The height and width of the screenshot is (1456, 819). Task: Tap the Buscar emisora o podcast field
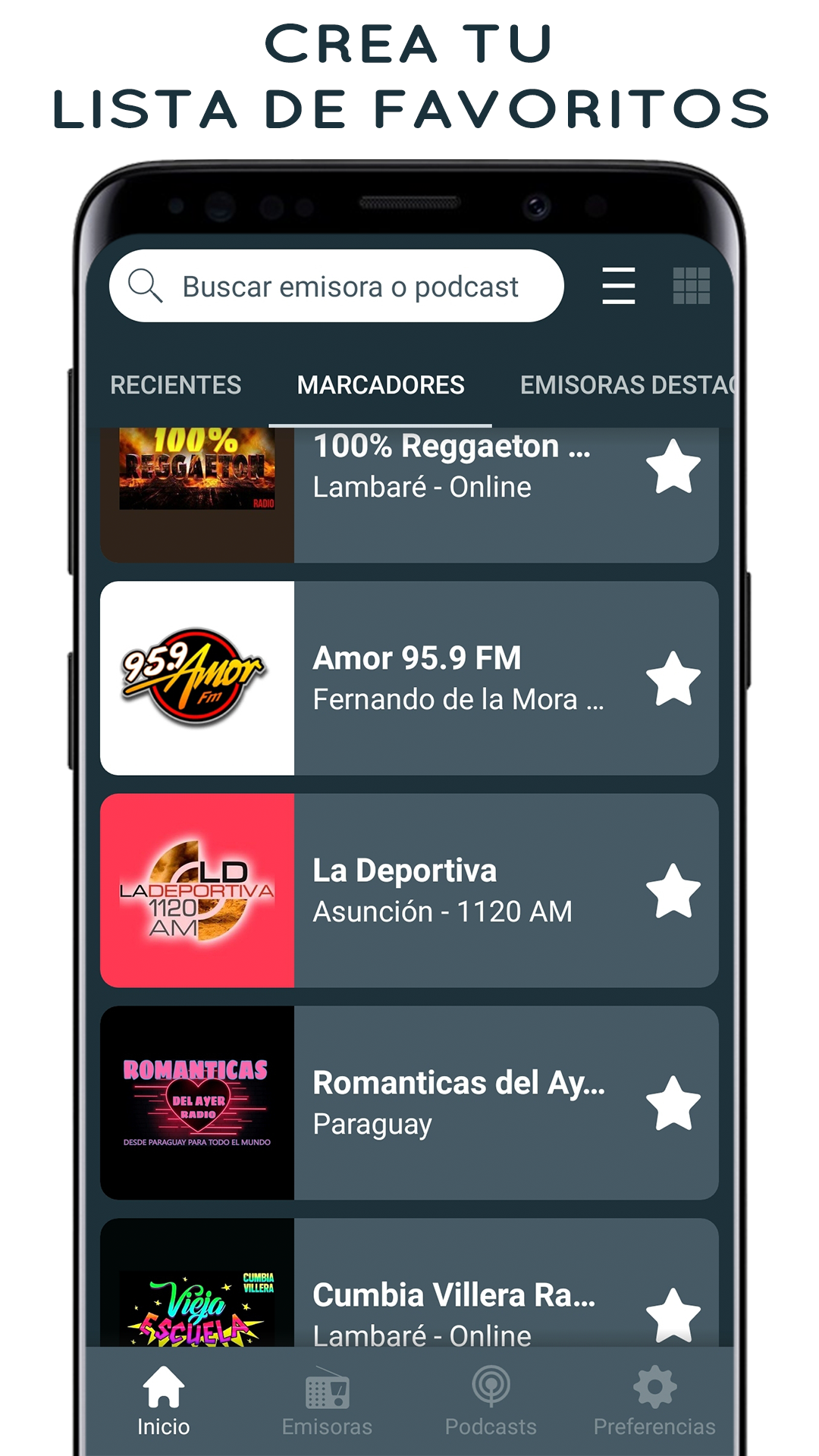(x=349, y=287)
